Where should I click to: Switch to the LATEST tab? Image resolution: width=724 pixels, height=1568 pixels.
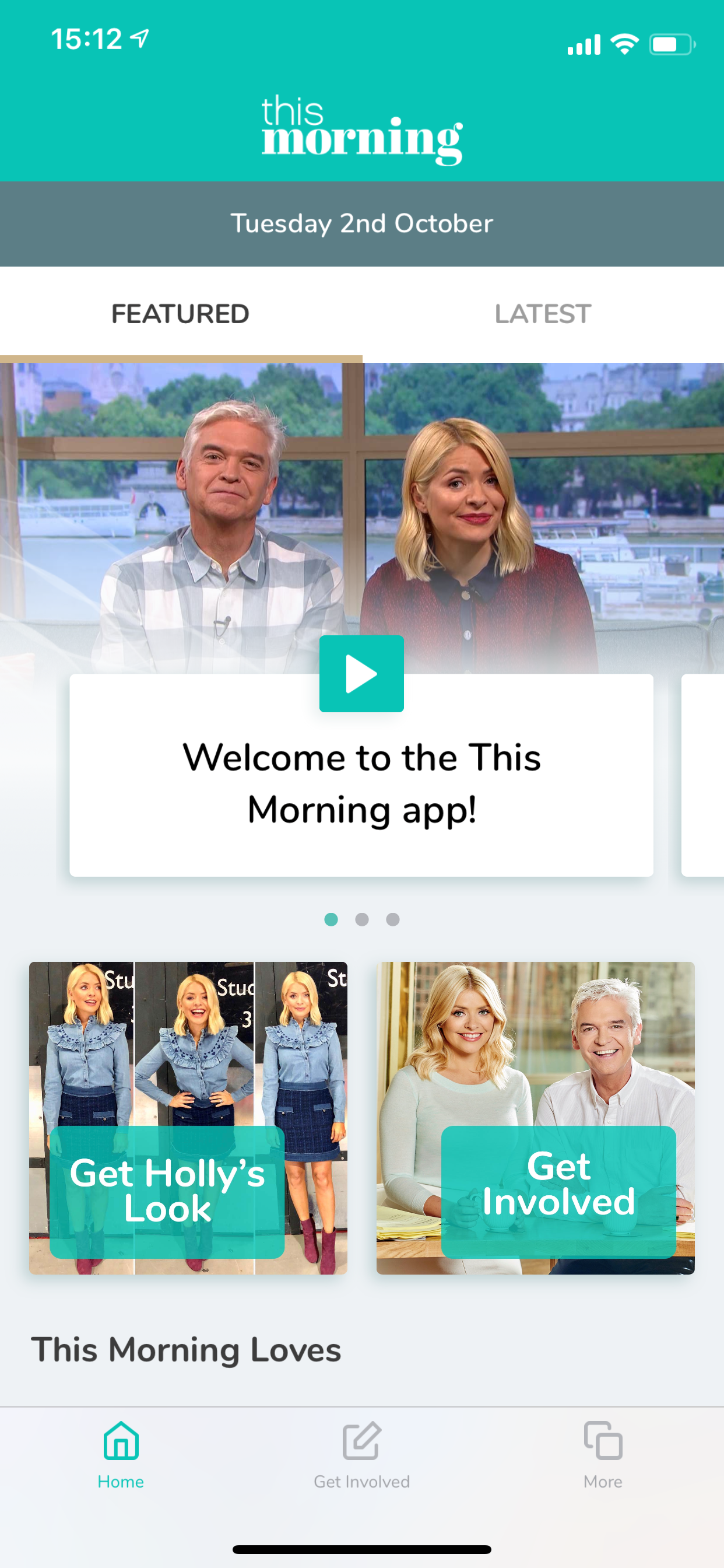(543, 314)
